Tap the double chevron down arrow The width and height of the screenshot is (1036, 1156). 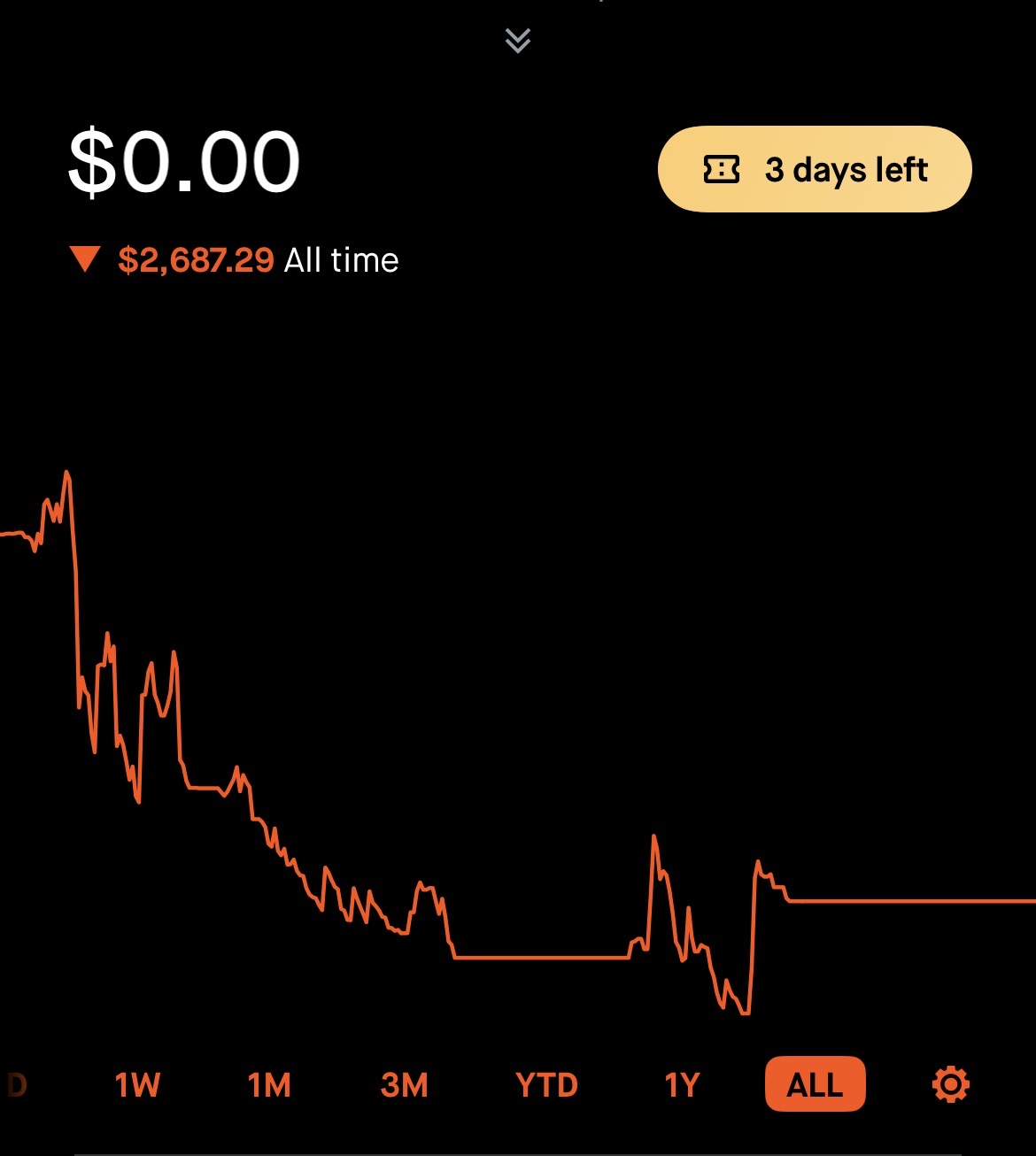coord(518,41)
